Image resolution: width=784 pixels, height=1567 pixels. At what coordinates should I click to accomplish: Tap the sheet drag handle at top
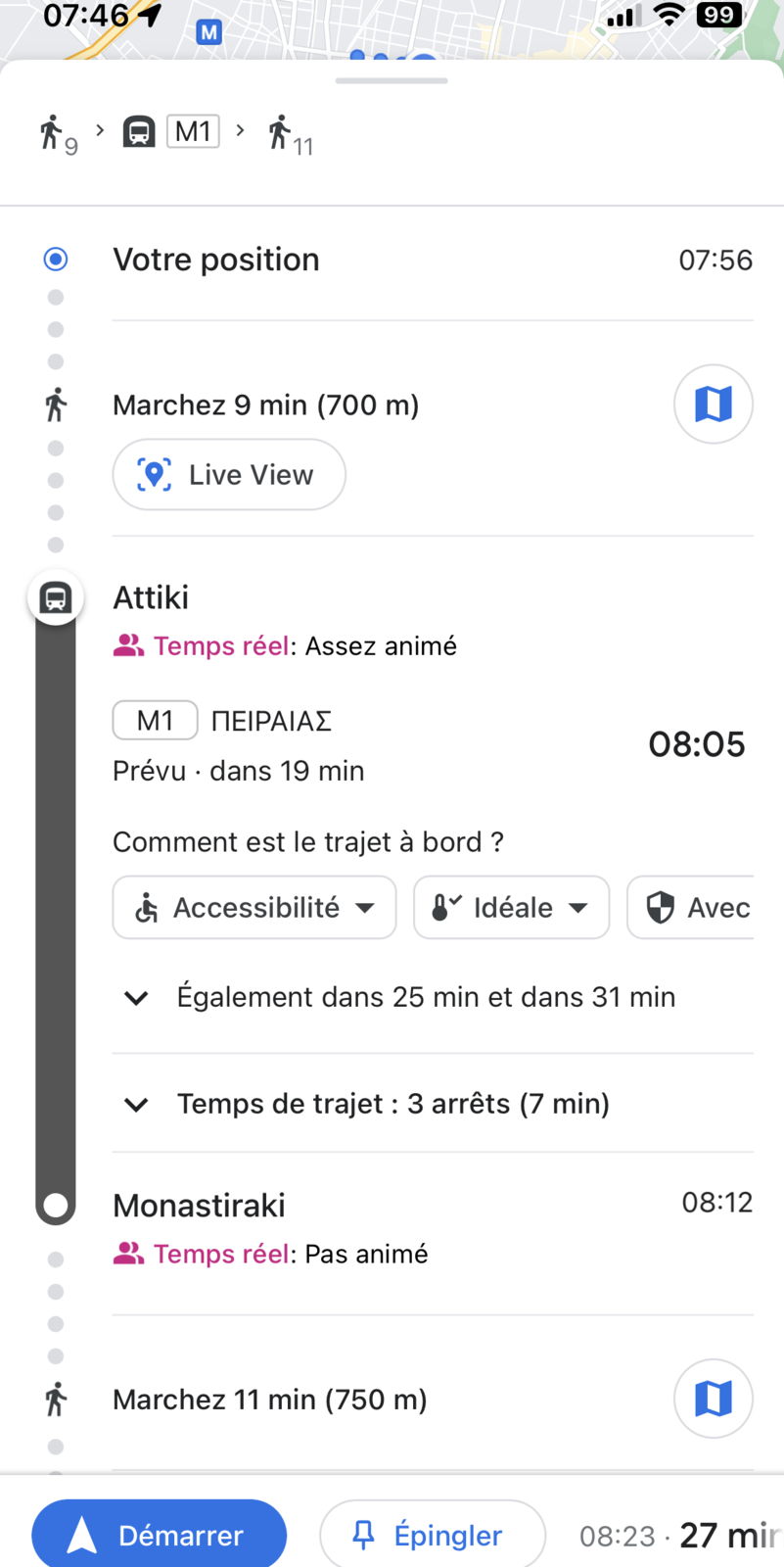click(392, 80)
